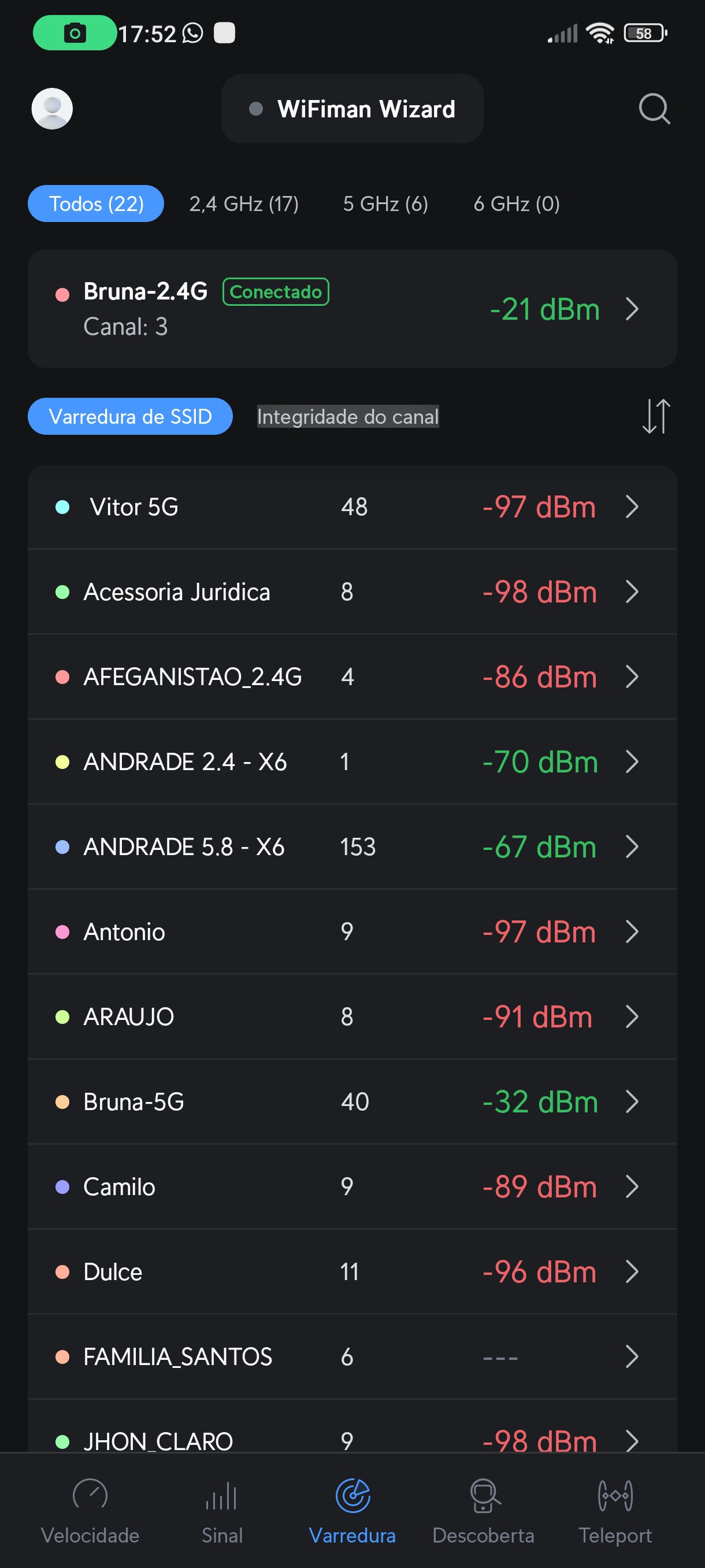Open ANDRADE 5.8 - X6 network
Screen dimensions: 705x1568
click(352, 846)
